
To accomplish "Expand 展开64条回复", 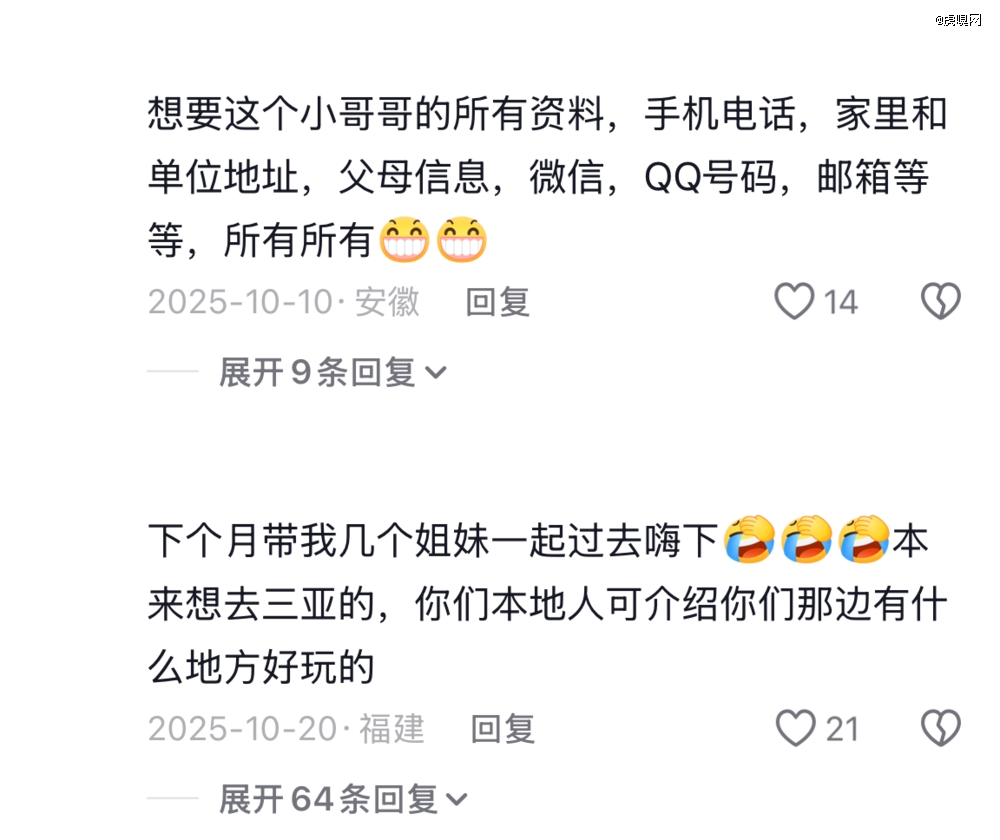I will pos(342,799).
